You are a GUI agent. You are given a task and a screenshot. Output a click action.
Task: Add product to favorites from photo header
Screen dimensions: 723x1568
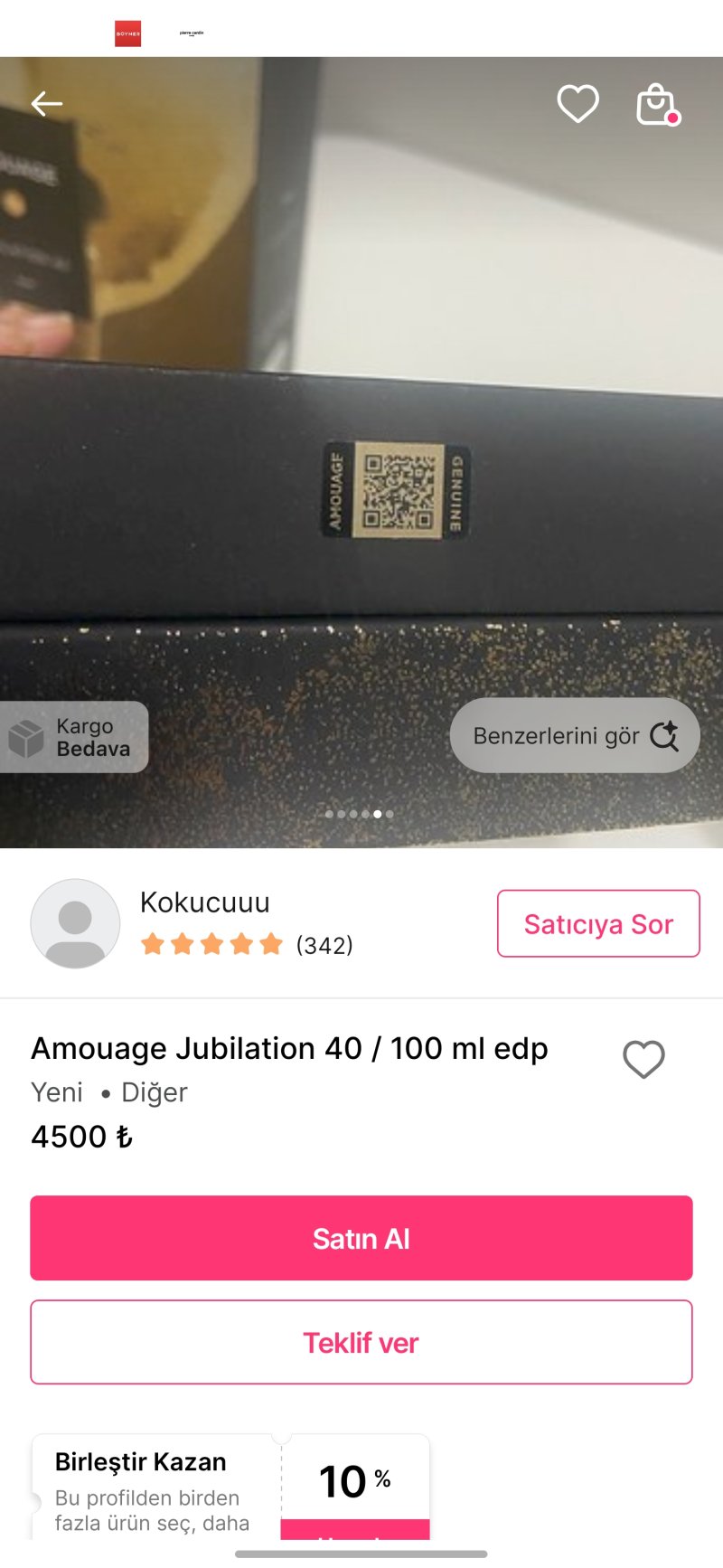point(577,104)
